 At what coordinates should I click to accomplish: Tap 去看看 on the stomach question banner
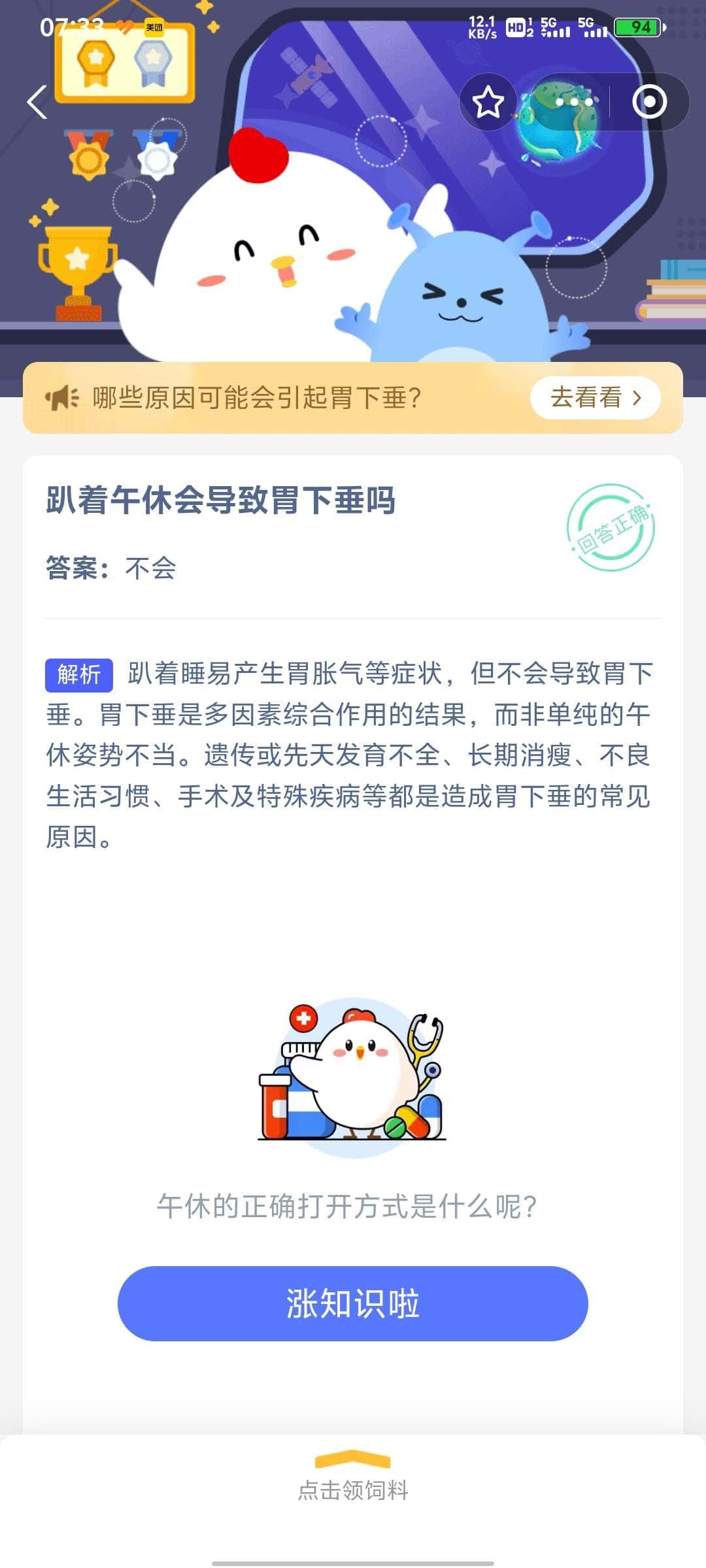[595, 397]
